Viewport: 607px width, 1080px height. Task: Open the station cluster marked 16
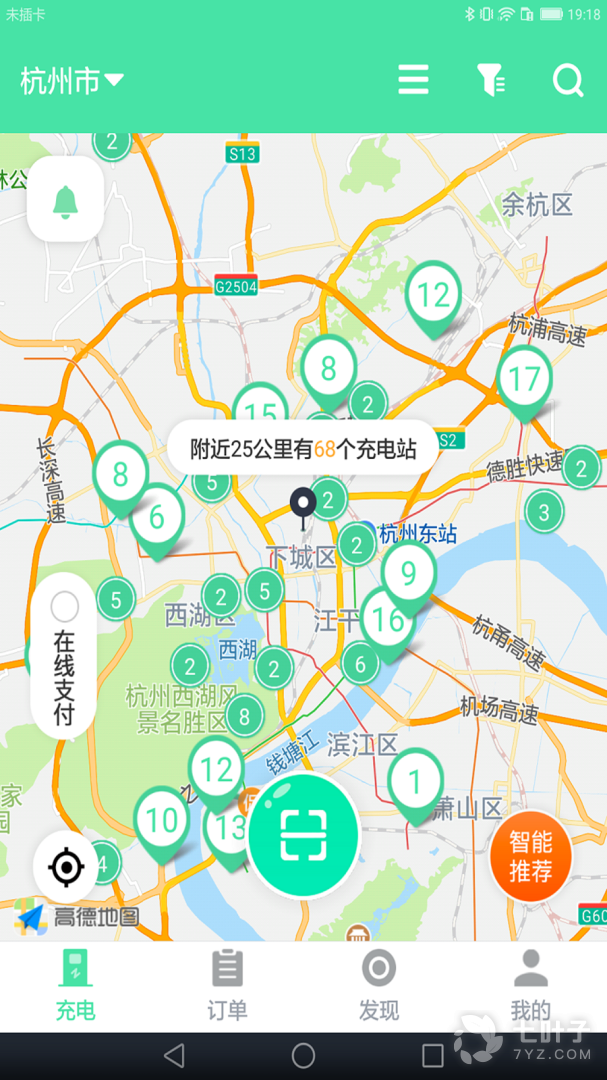(387, 621)
